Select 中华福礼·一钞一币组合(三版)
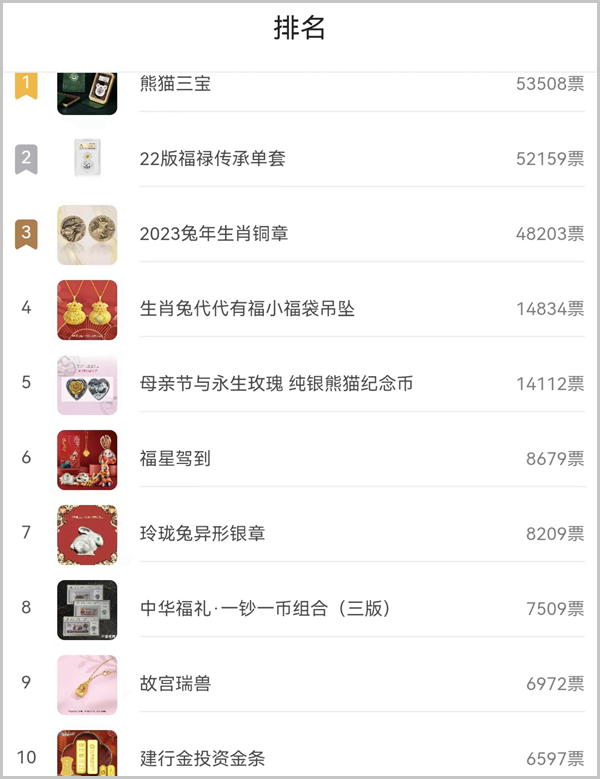 (x=264, y=608)
